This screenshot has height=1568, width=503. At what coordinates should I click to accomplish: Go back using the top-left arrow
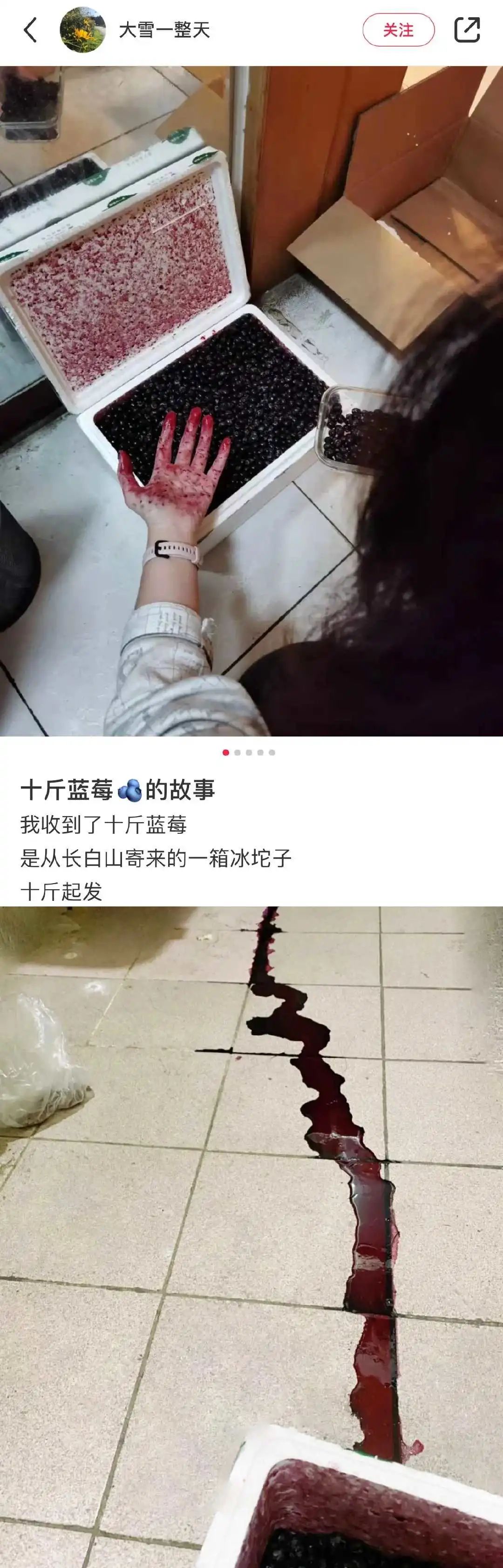pyautogui.click(x=30, y=30)
